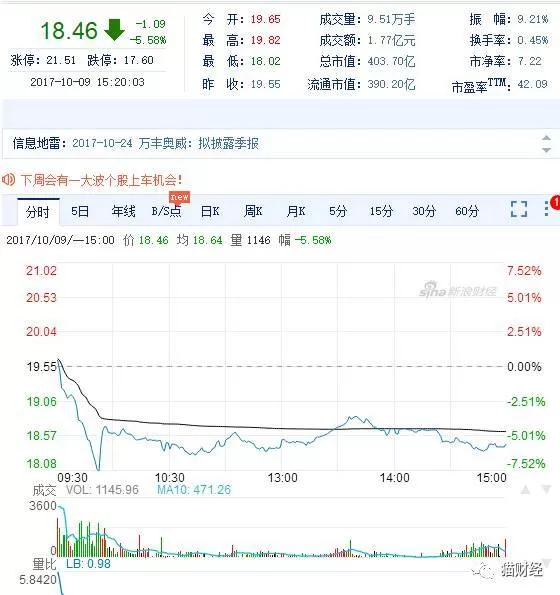Select the 年线 tab
This screenshot has height=595, width=560.
coord(123,211)
